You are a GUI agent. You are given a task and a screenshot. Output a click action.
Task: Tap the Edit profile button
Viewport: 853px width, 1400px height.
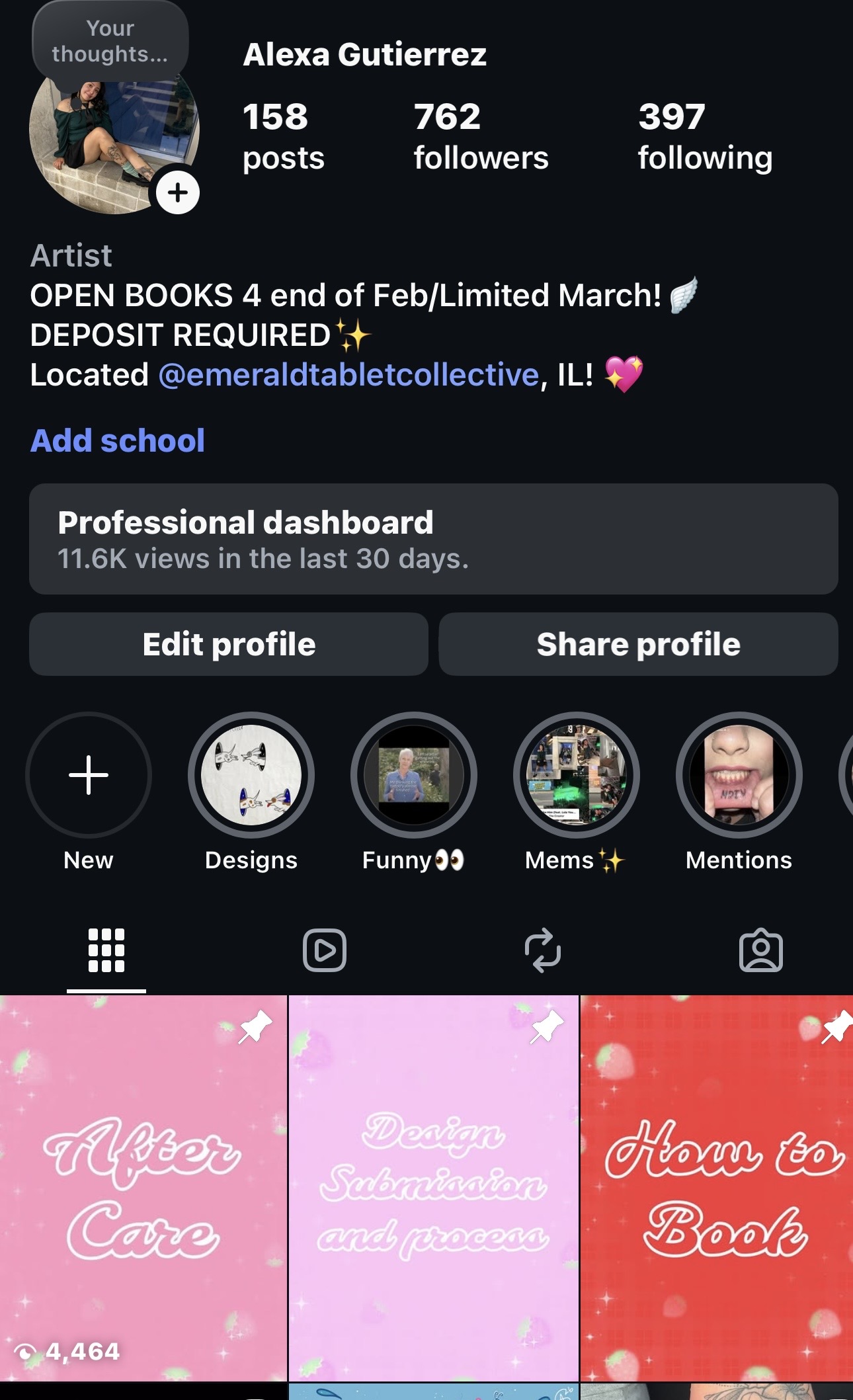click(x=228, y=643)
